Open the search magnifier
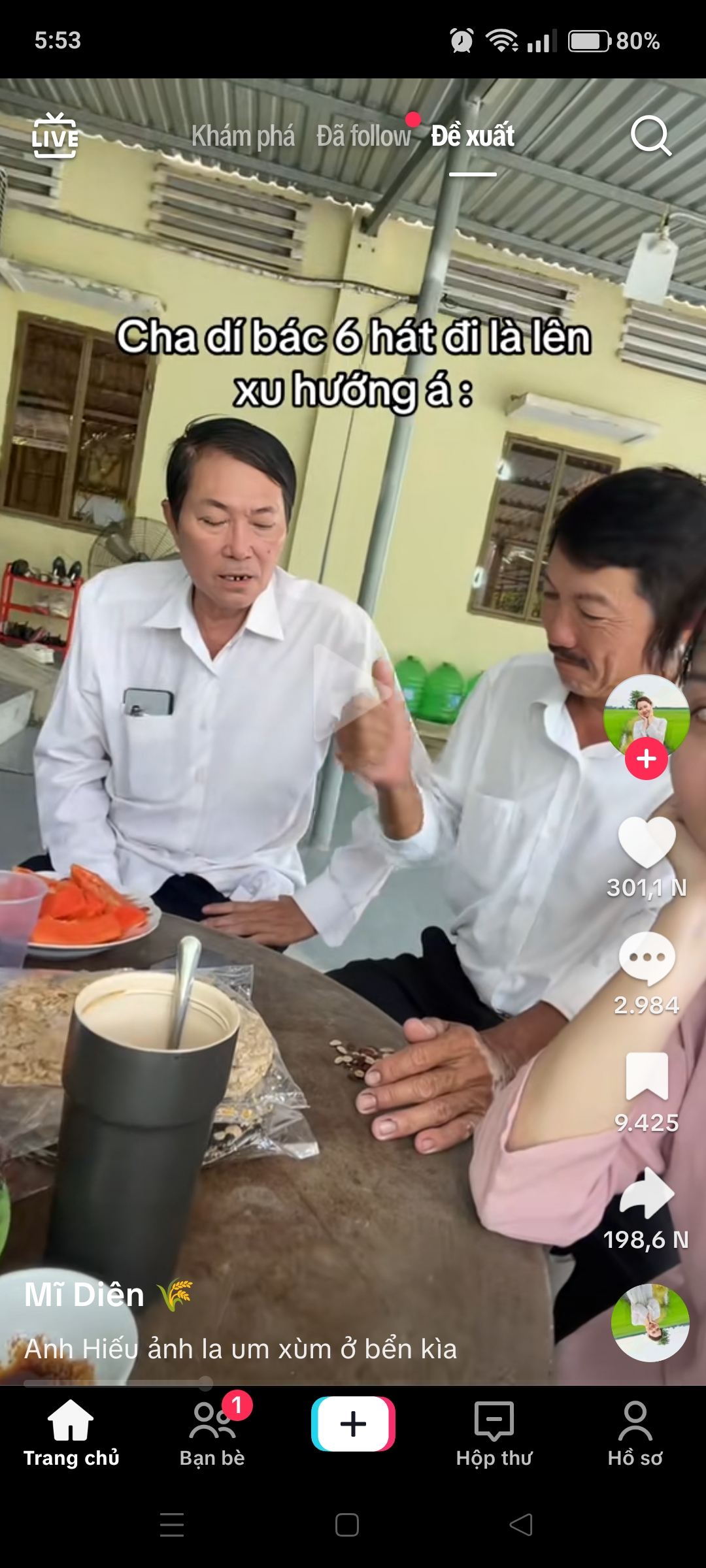The width and height of the screenshot is (706, 1568). (x=650, y=136)
